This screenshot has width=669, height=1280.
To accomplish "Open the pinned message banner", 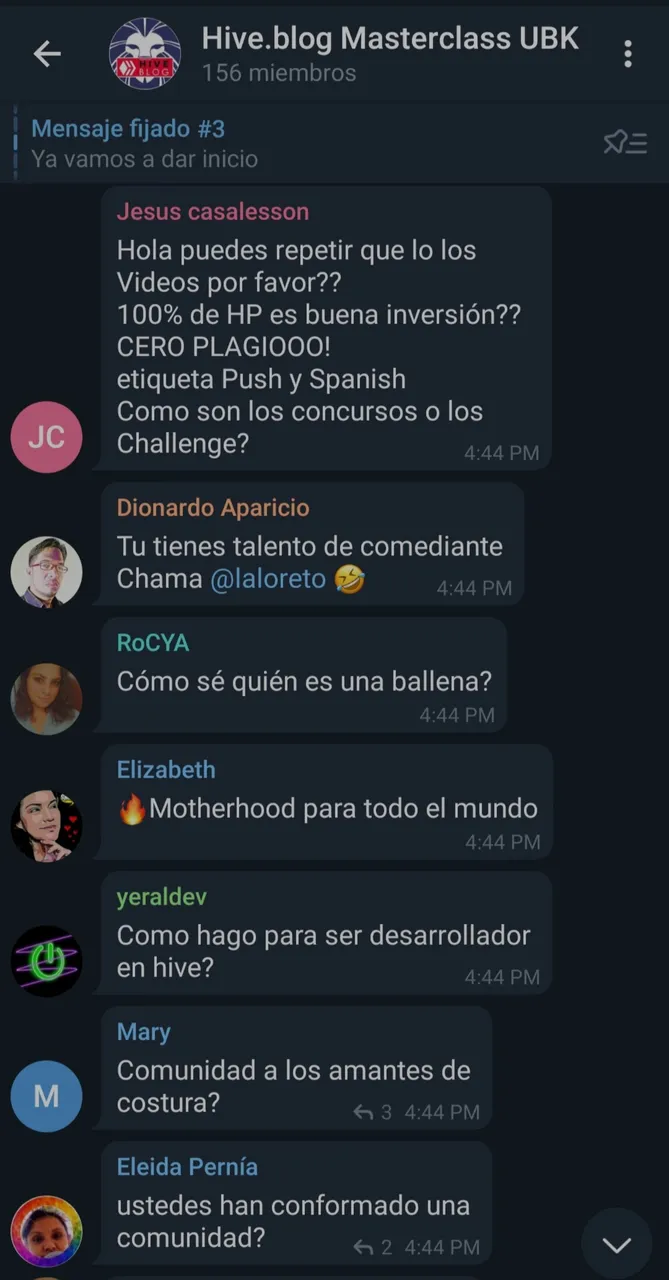I will [x=300, y=143].
